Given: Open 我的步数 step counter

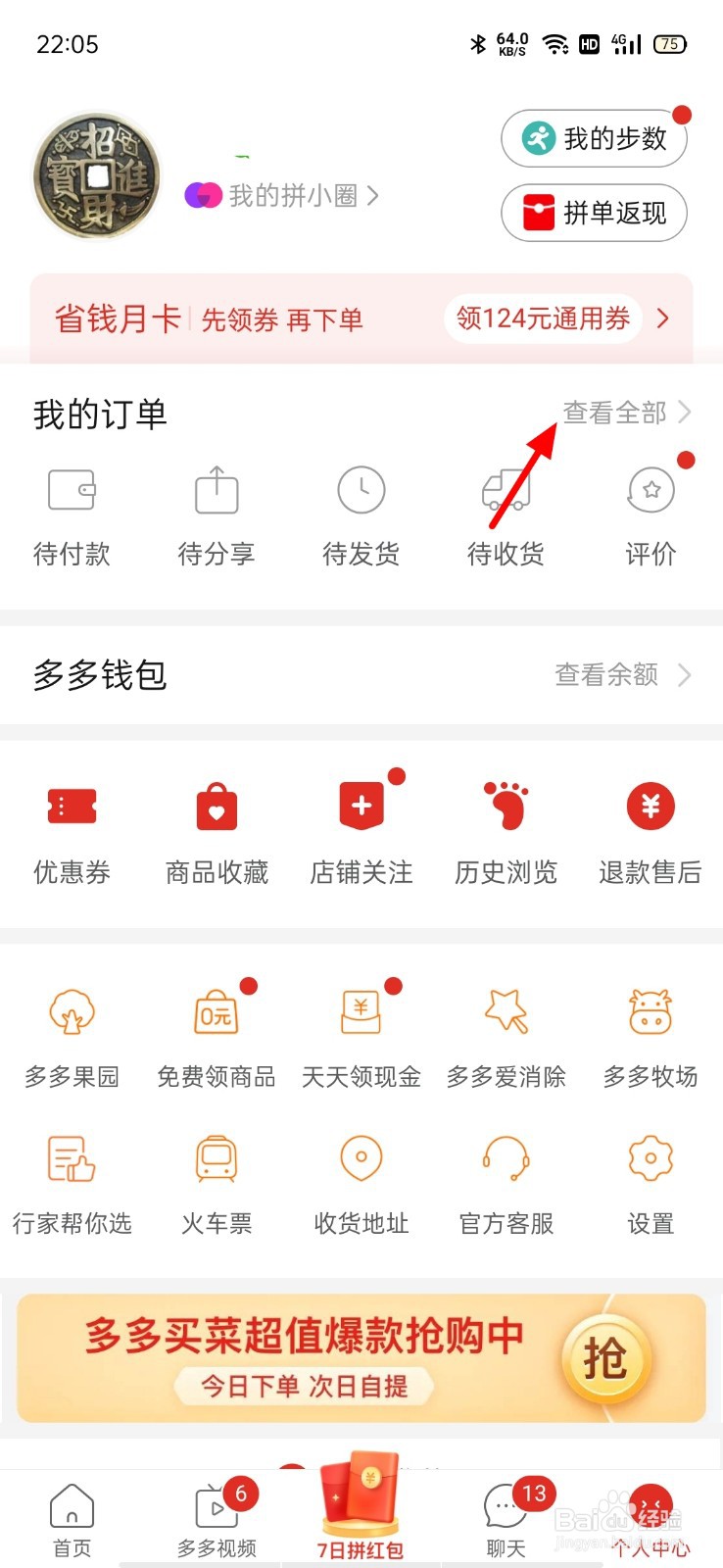Looking at the screenshot, I should pos(594,139).
